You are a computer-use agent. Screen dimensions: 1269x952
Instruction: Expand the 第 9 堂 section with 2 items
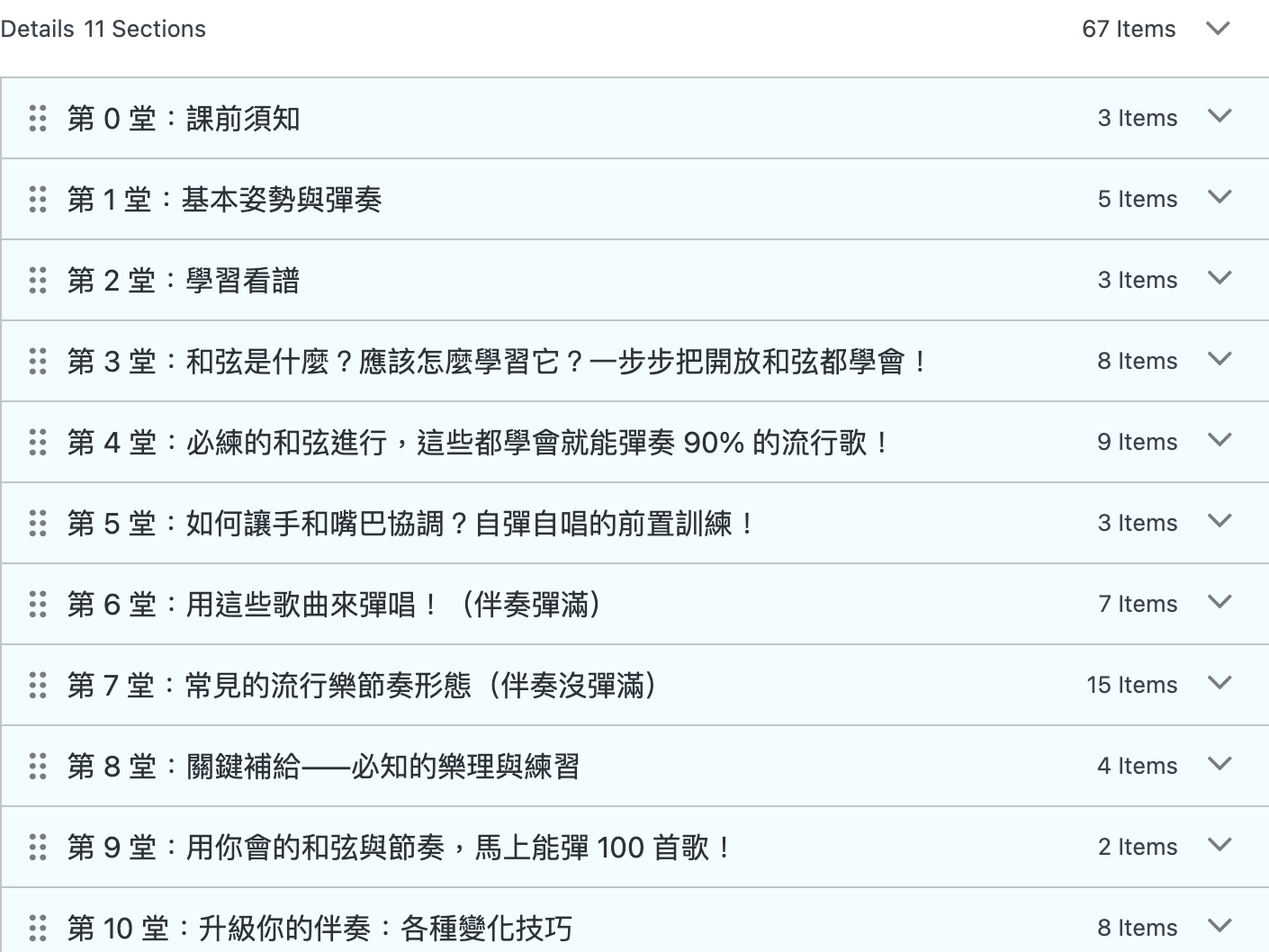[1219, 846]
